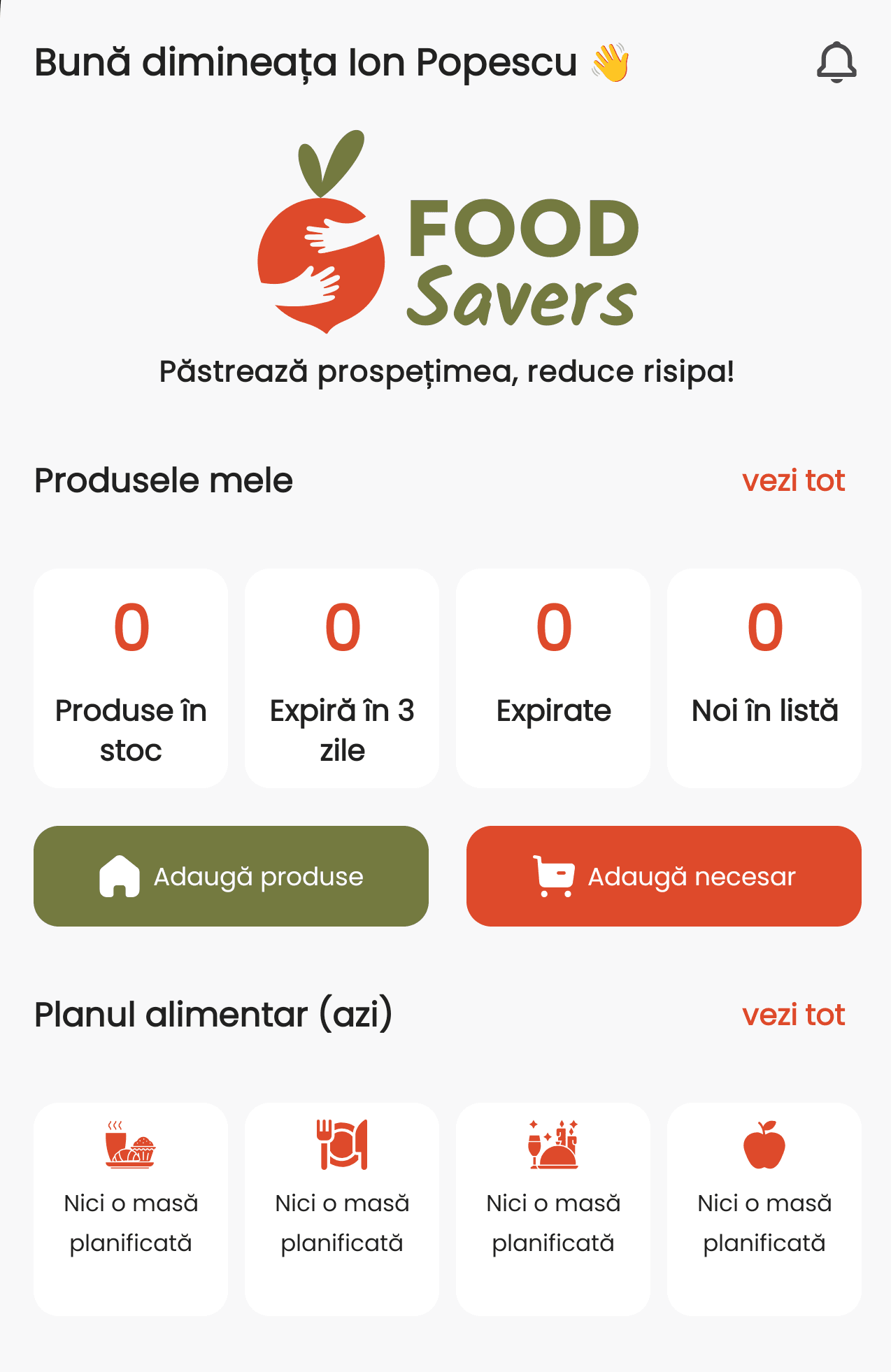Viewport: 891px width, 1372px height.
Task: Open vezi tot for Planul alimentar
Action: pos(794,1015)
